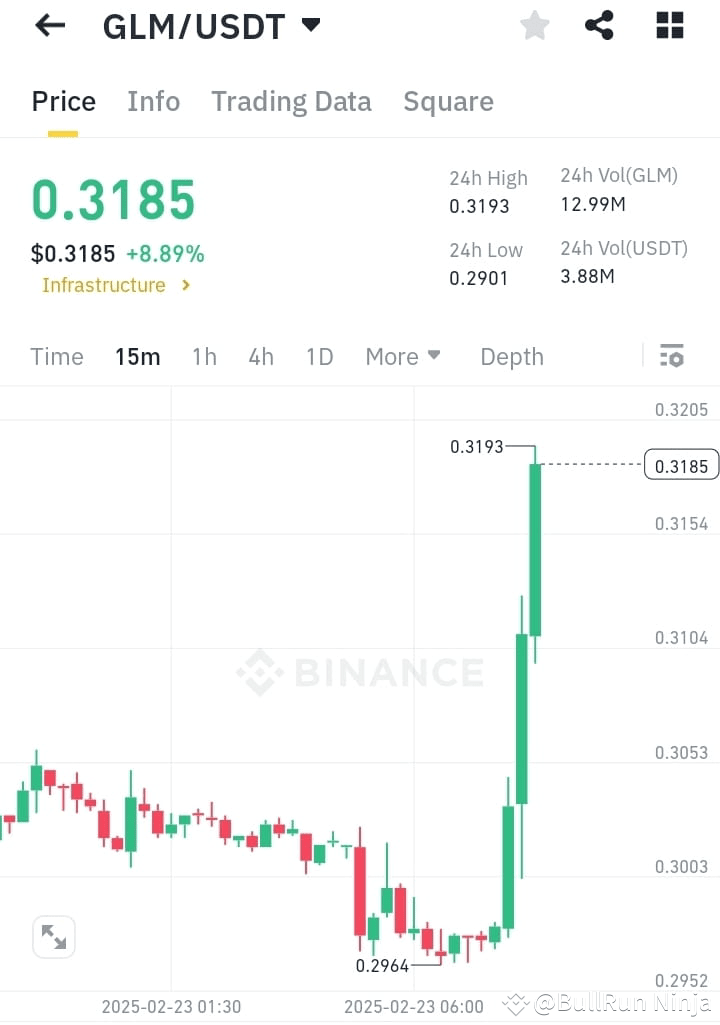
Task: Open the Depth view
Action: [511, 356]
